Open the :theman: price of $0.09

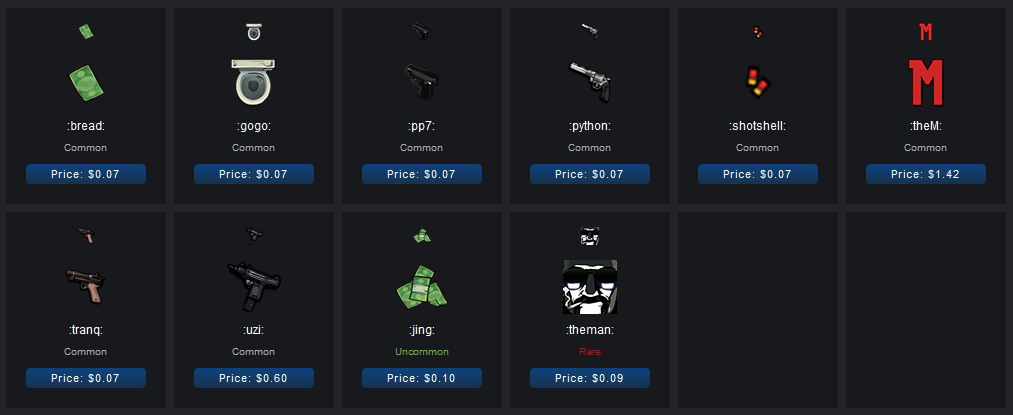[x=590, y=378]
